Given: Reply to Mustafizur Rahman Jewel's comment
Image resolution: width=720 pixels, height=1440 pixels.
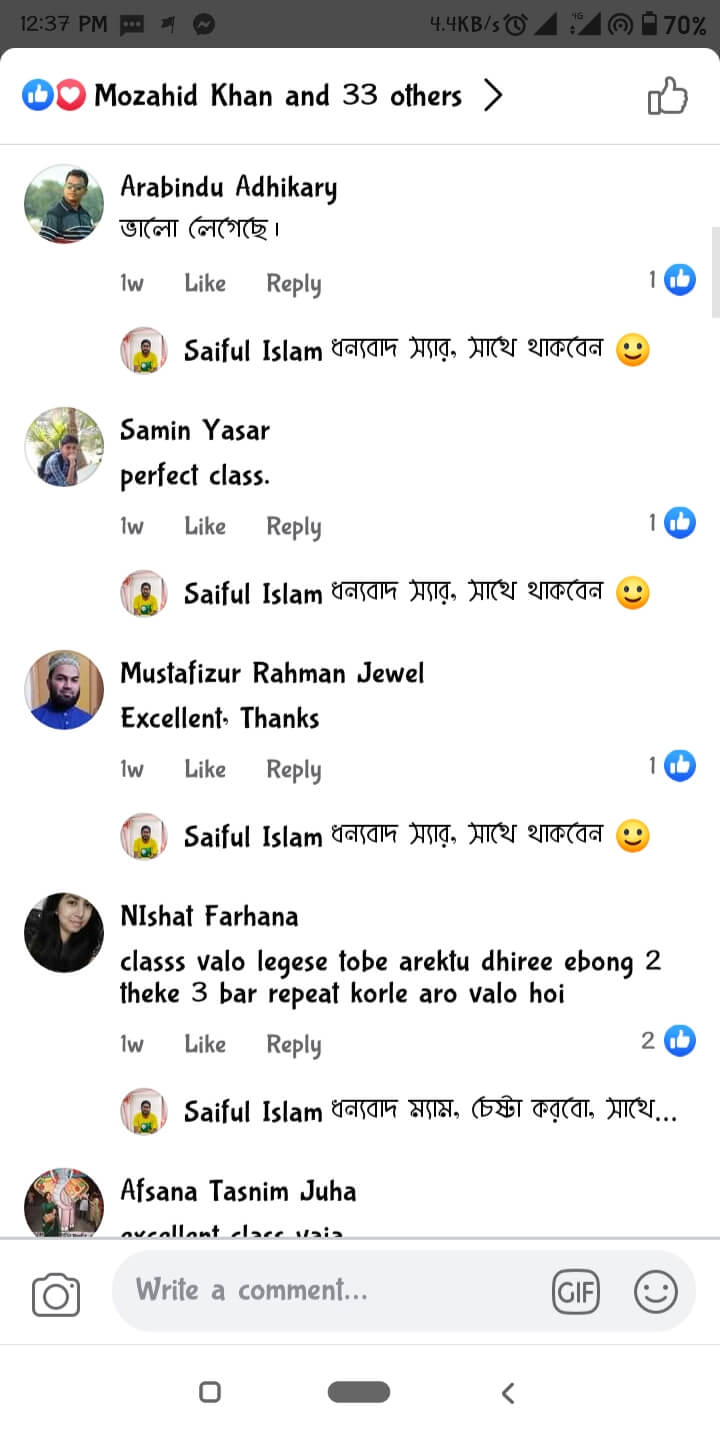Looking at the screenshot, I should tap(293, 770).
